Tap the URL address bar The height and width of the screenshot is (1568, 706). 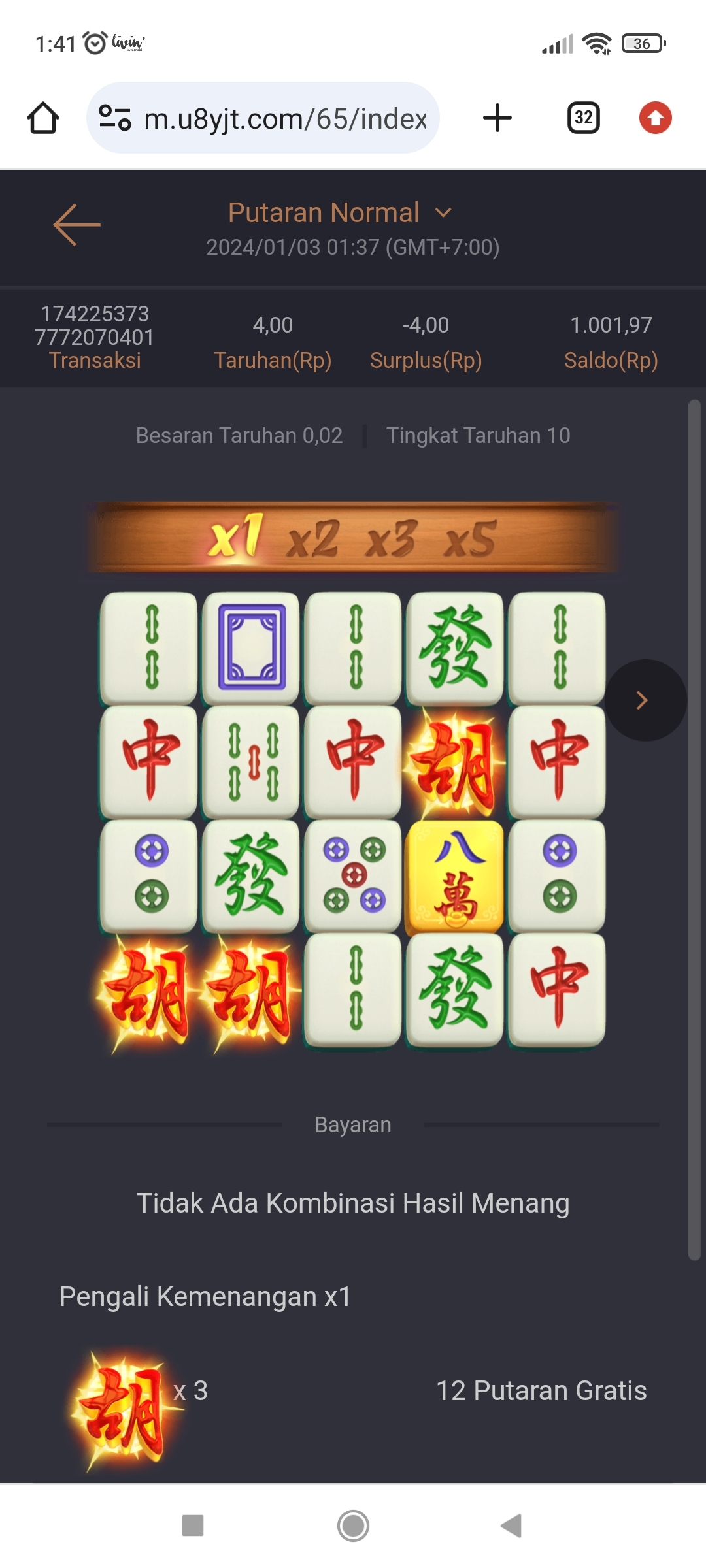(284, 119)
